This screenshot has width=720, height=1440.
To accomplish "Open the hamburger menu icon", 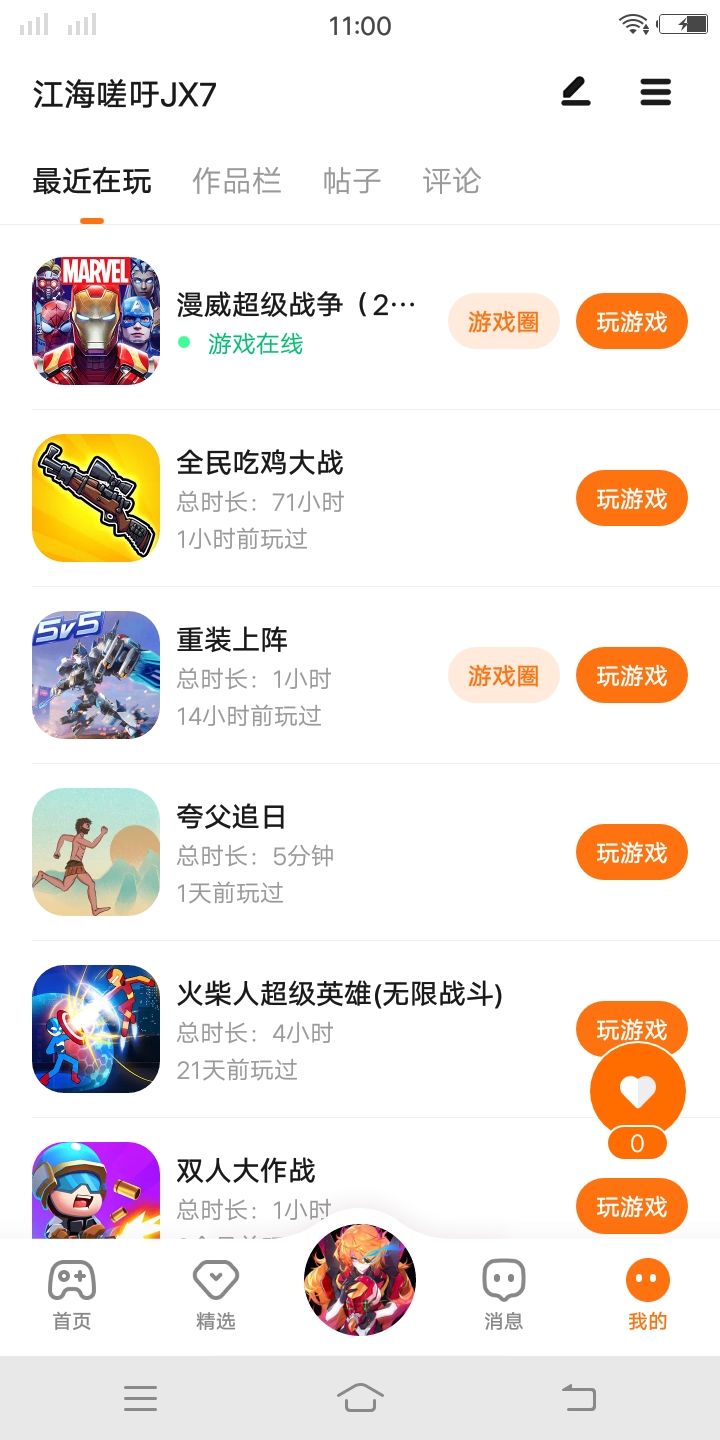I will 656,93.
